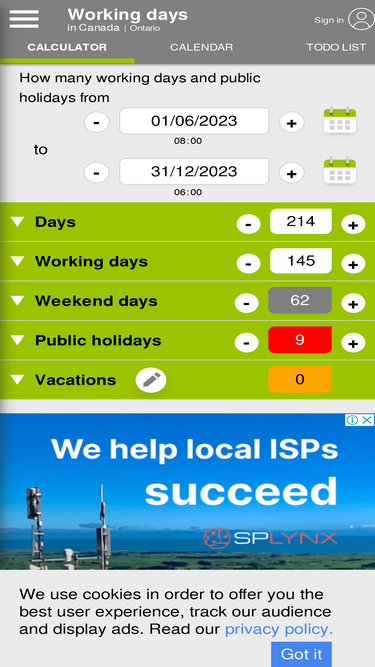Image resolution: width=375 pixels, height=667 pixels.
Task: Expand the Vacations section
Action: tap(17, 379)
